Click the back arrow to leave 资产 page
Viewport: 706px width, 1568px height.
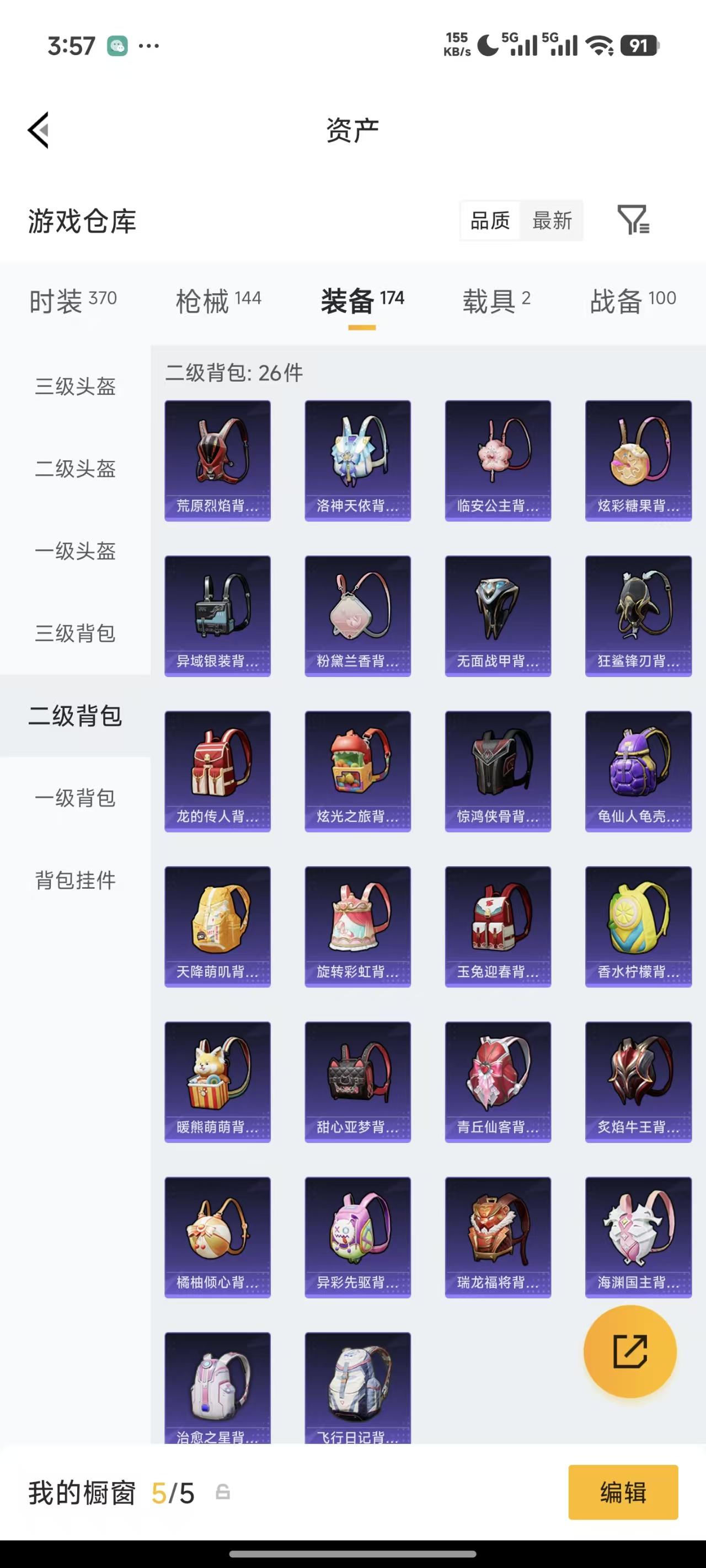[x=38, y=128]
